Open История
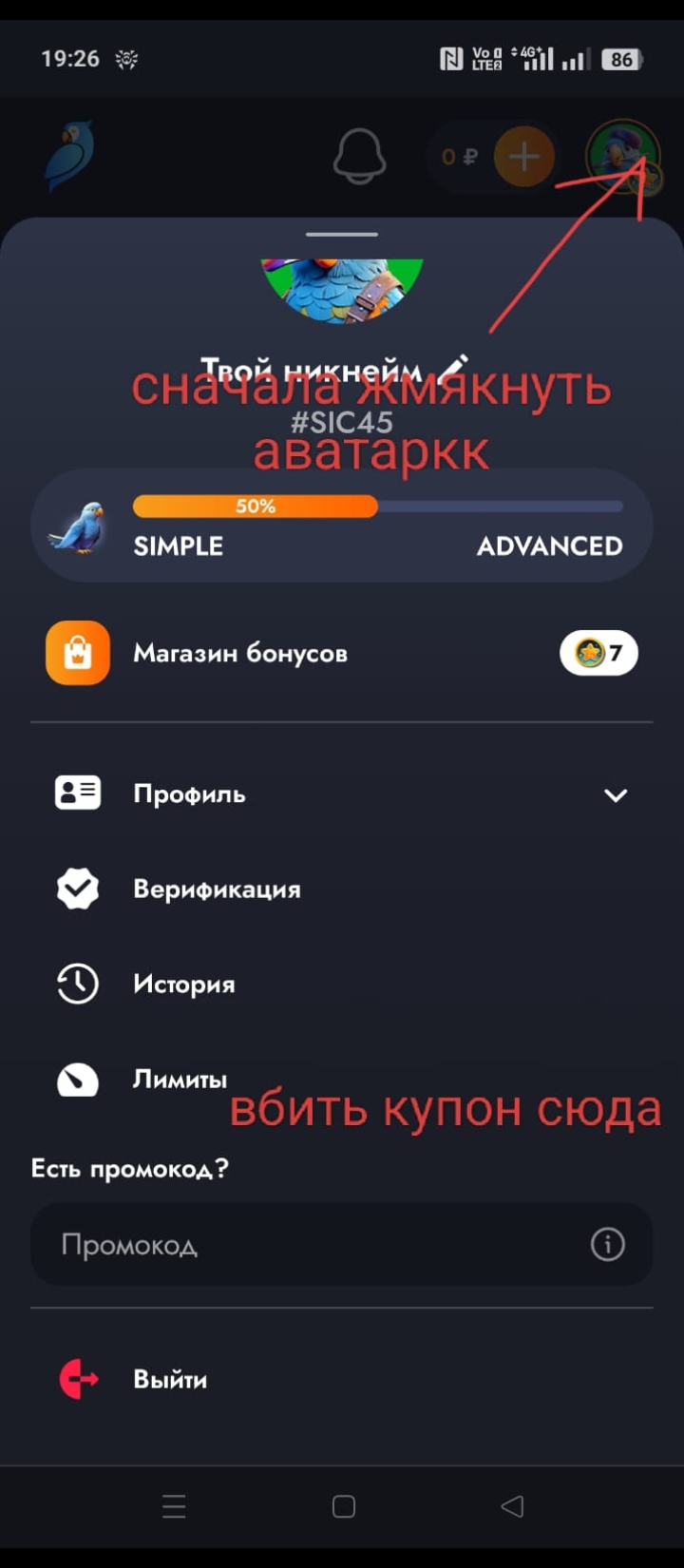This screenshot has width=684, height=1568. coord(183,985)
